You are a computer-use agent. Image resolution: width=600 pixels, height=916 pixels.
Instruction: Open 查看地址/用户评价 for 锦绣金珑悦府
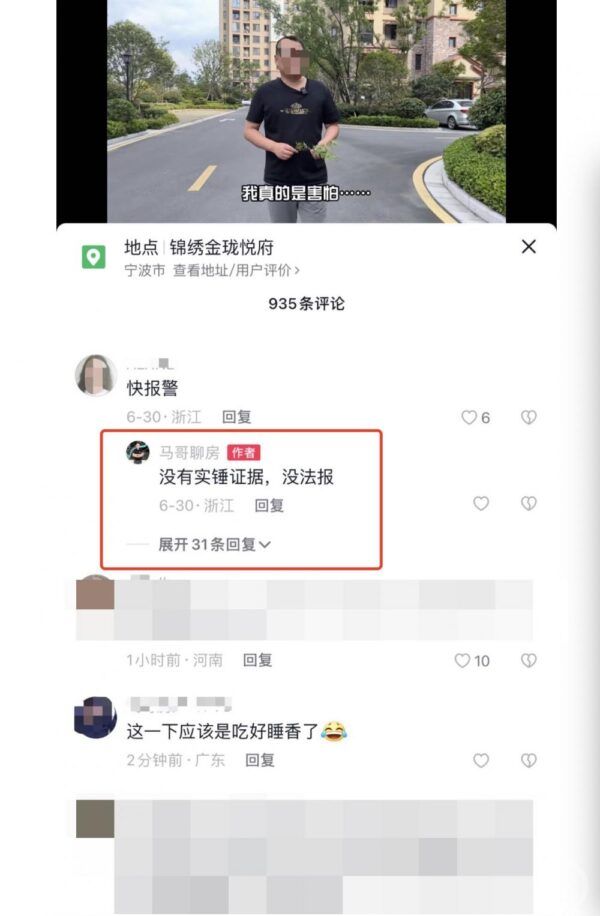pos(236,270)
